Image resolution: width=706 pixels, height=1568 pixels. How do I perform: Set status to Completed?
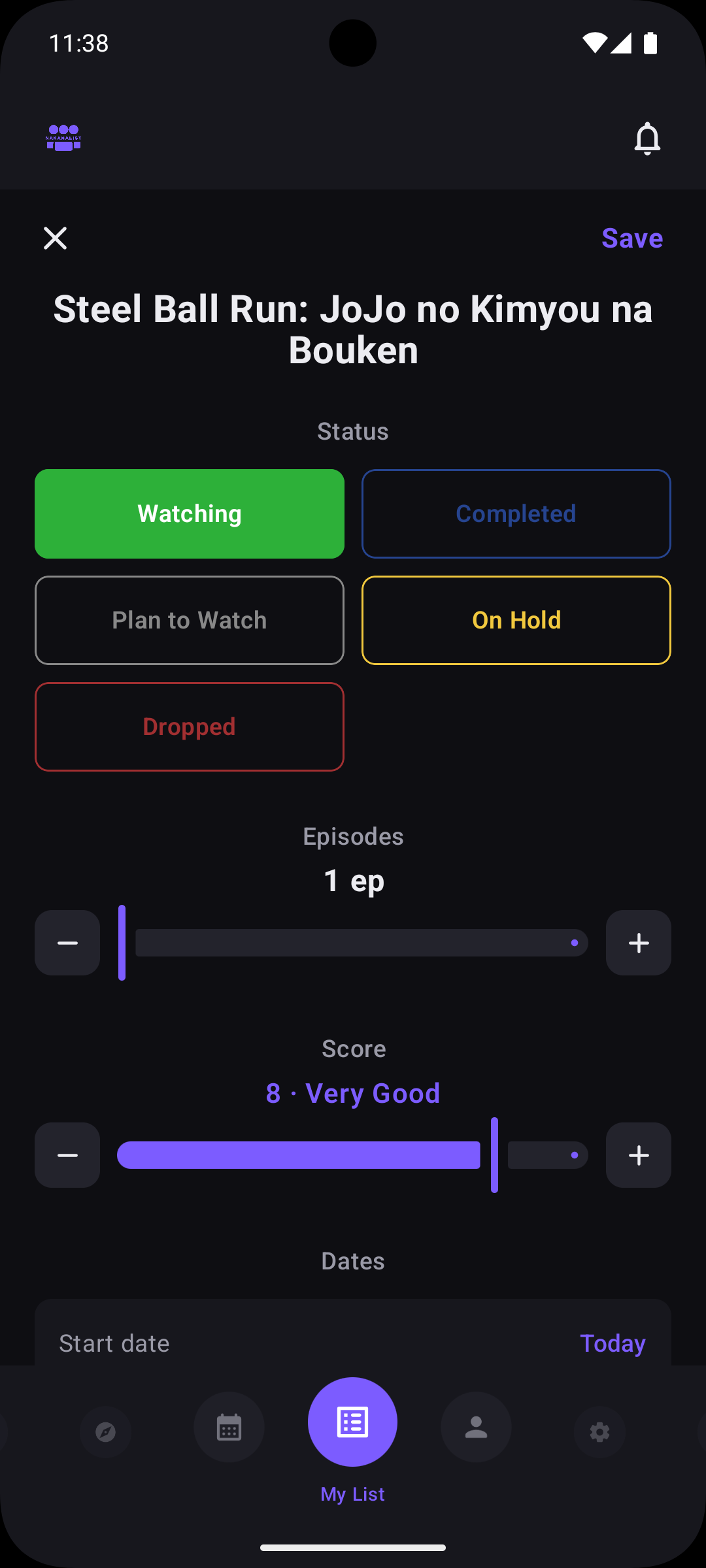pos(516,514)
